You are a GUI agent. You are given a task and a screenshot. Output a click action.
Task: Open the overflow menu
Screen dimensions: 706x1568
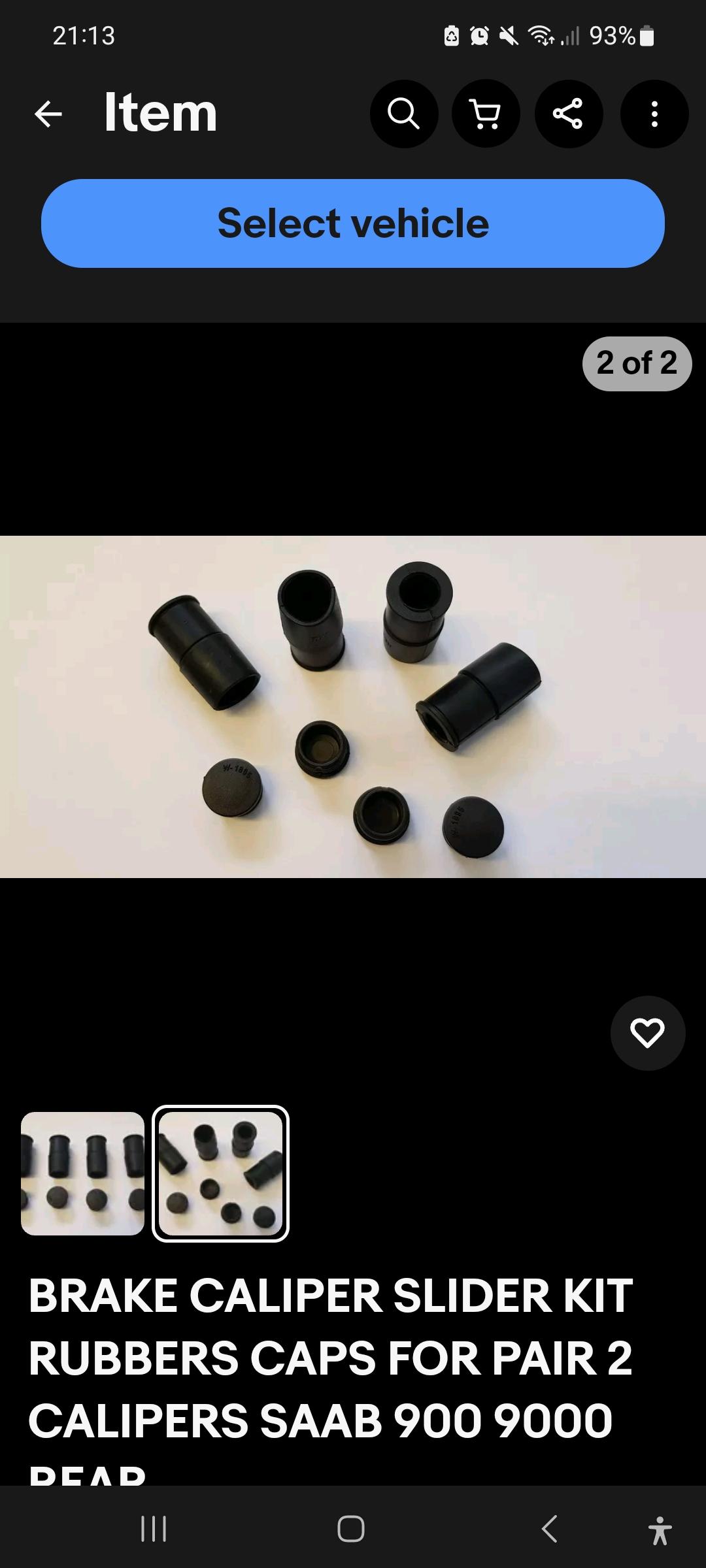point(654,114)
